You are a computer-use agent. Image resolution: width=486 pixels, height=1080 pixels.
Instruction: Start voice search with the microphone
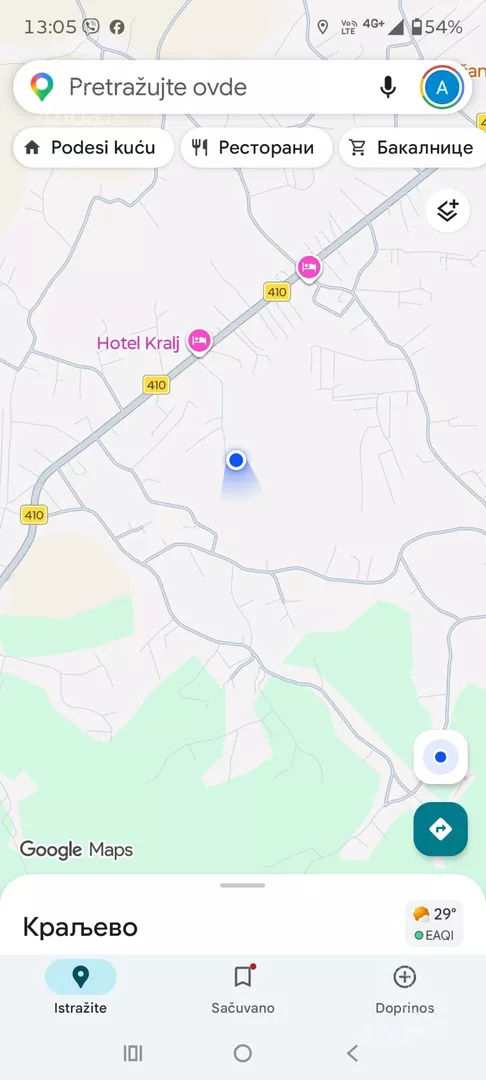[x=388, y=87]
